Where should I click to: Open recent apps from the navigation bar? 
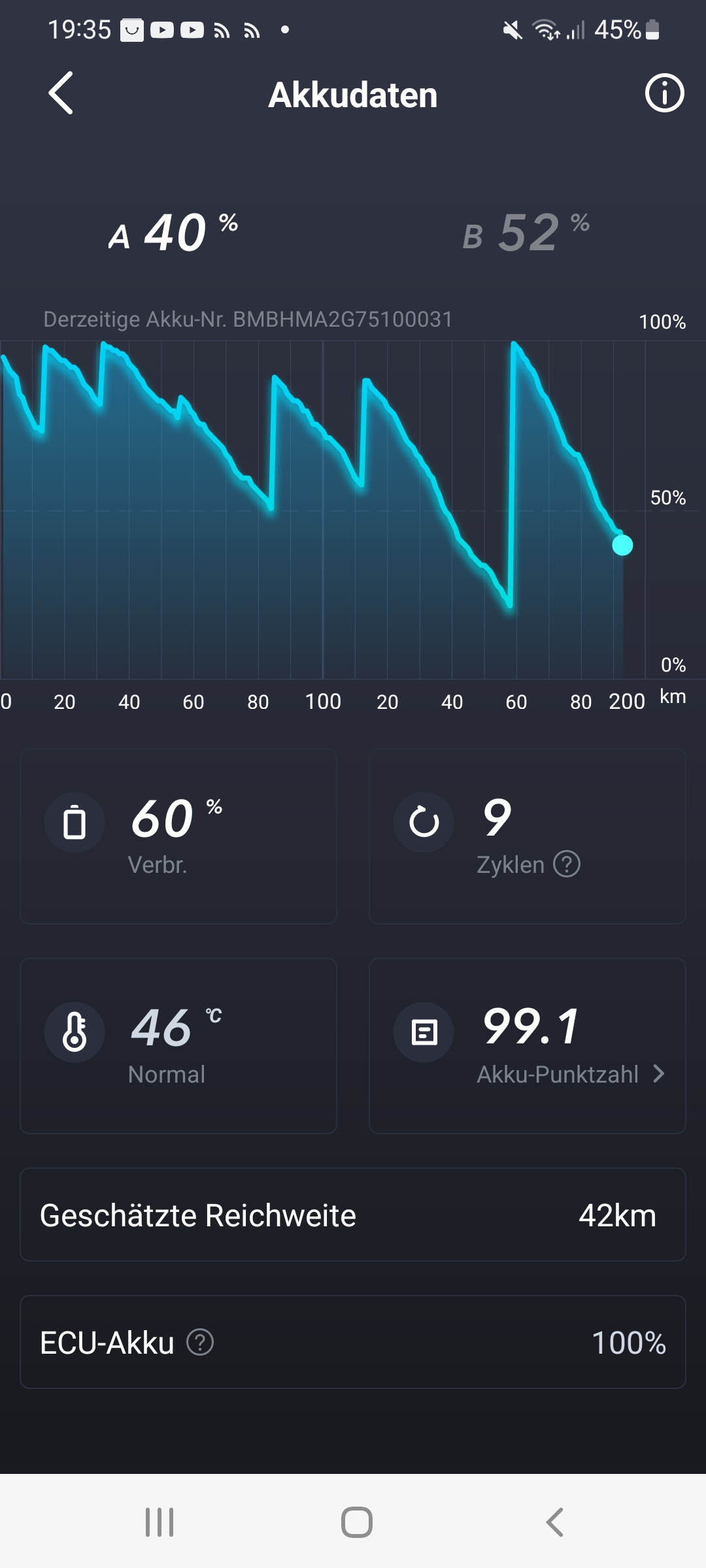coord(160,1522)
